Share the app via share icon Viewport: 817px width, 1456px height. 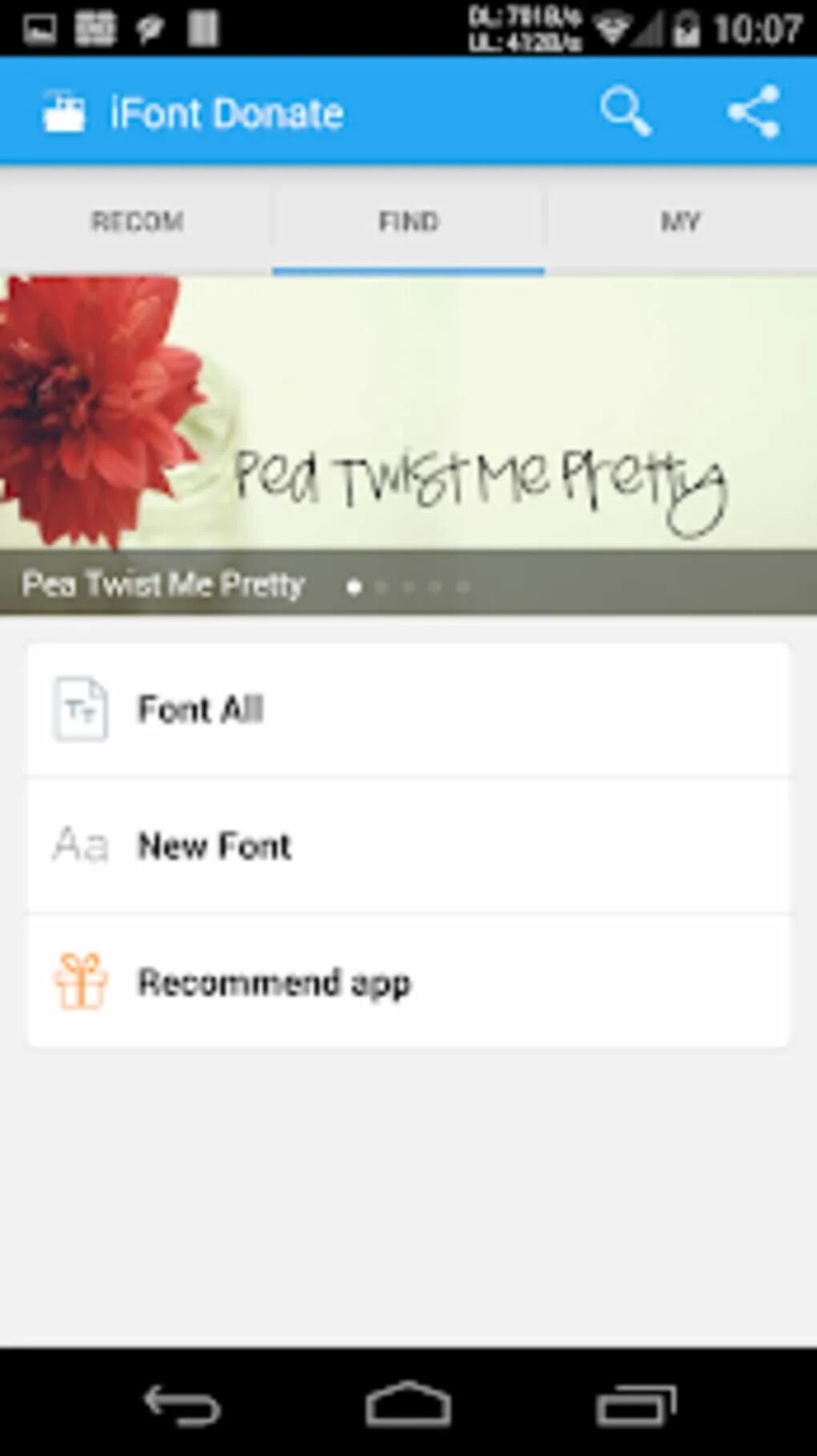coord(754,111)
